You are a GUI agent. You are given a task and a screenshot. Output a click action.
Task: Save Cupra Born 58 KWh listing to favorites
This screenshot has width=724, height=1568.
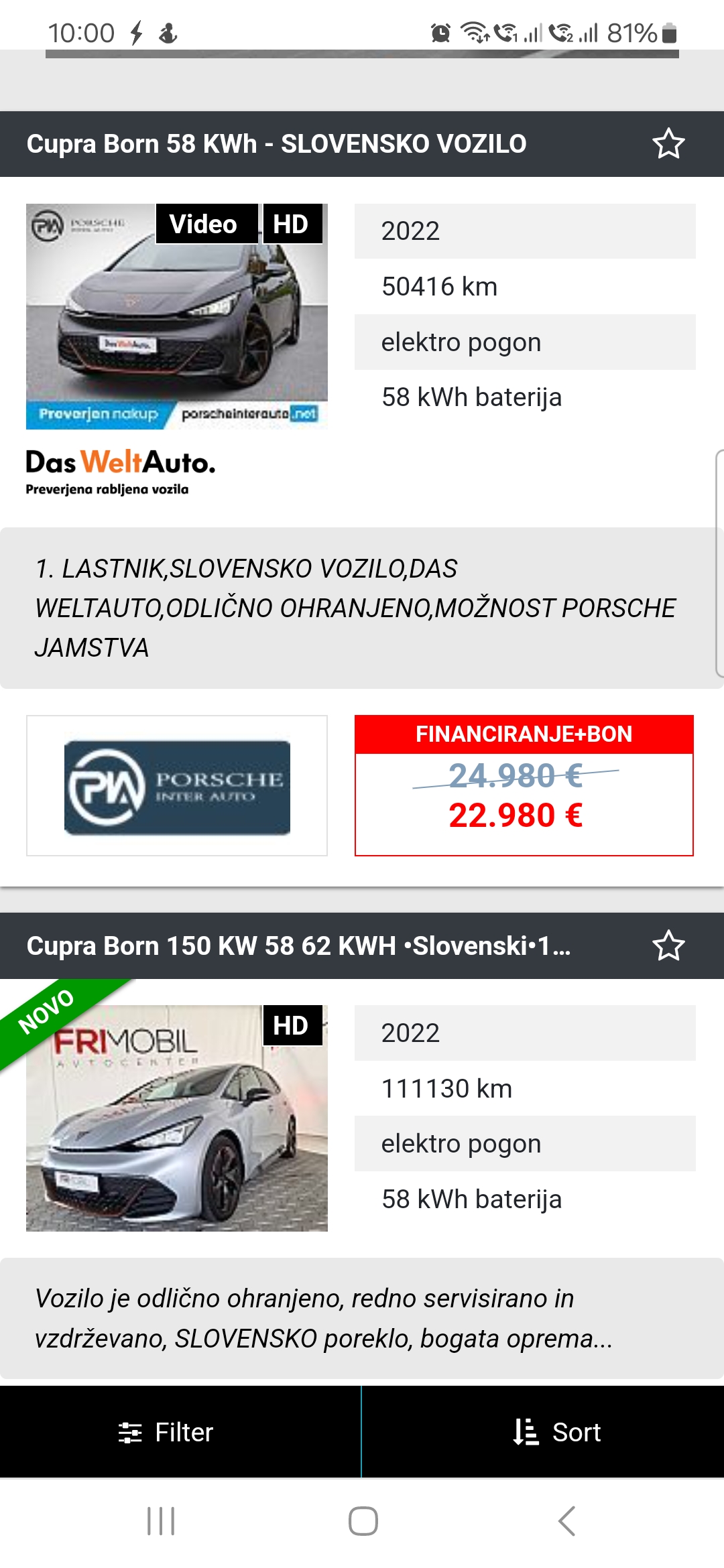(x=668, y=144)
